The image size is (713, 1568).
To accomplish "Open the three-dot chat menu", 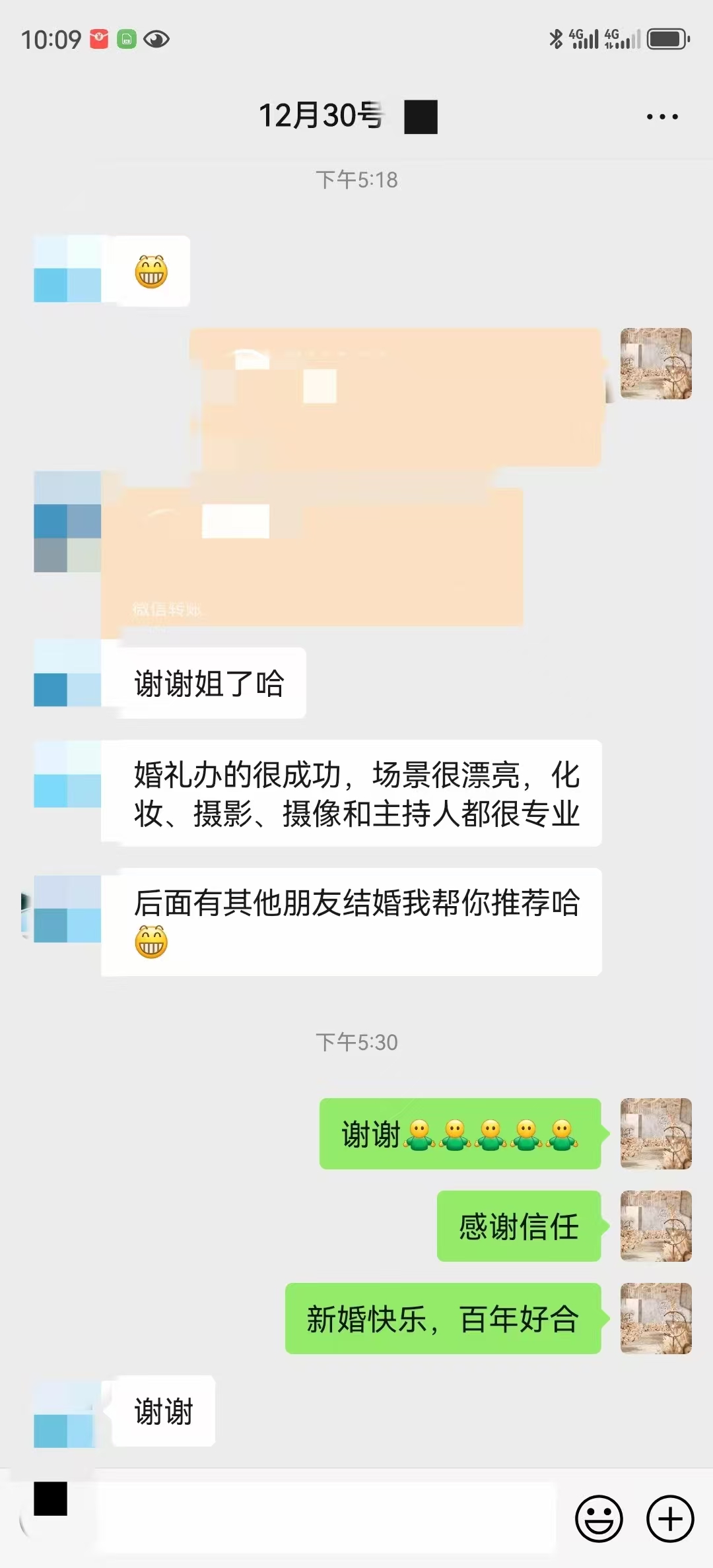I will (662, 117).
